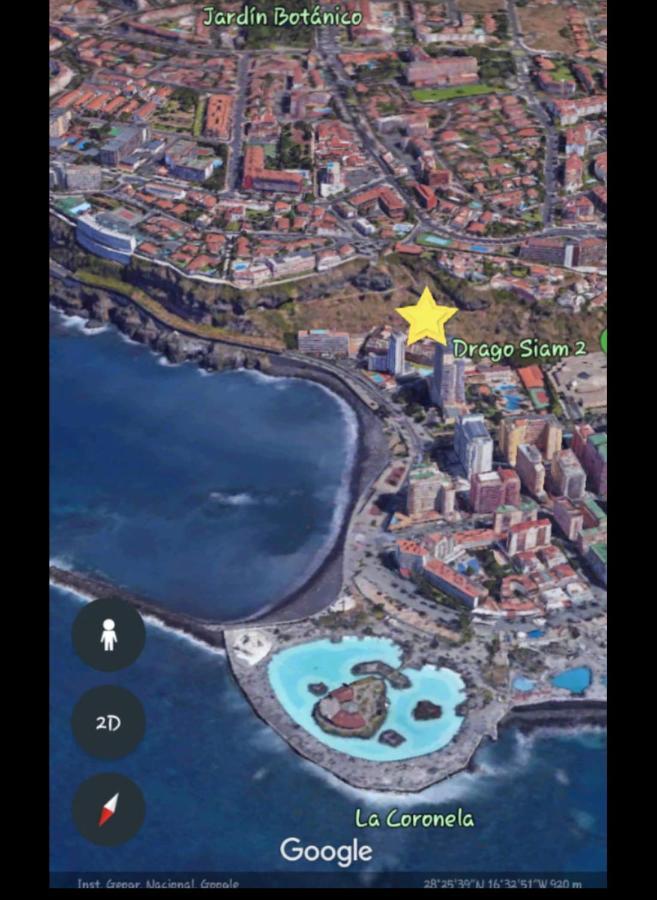This screenshot has width=657, height=900.
Task: Open the Jardín Botánico place label
Action: [x=282, y=16]
